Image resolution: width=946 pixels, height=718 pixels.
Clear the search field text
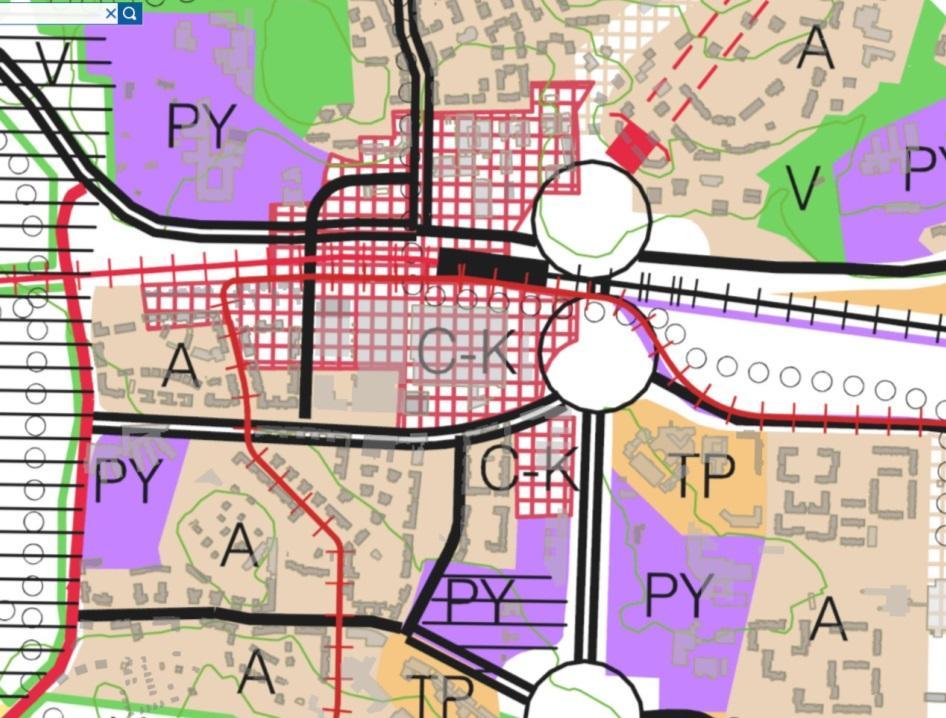point(110,13)
